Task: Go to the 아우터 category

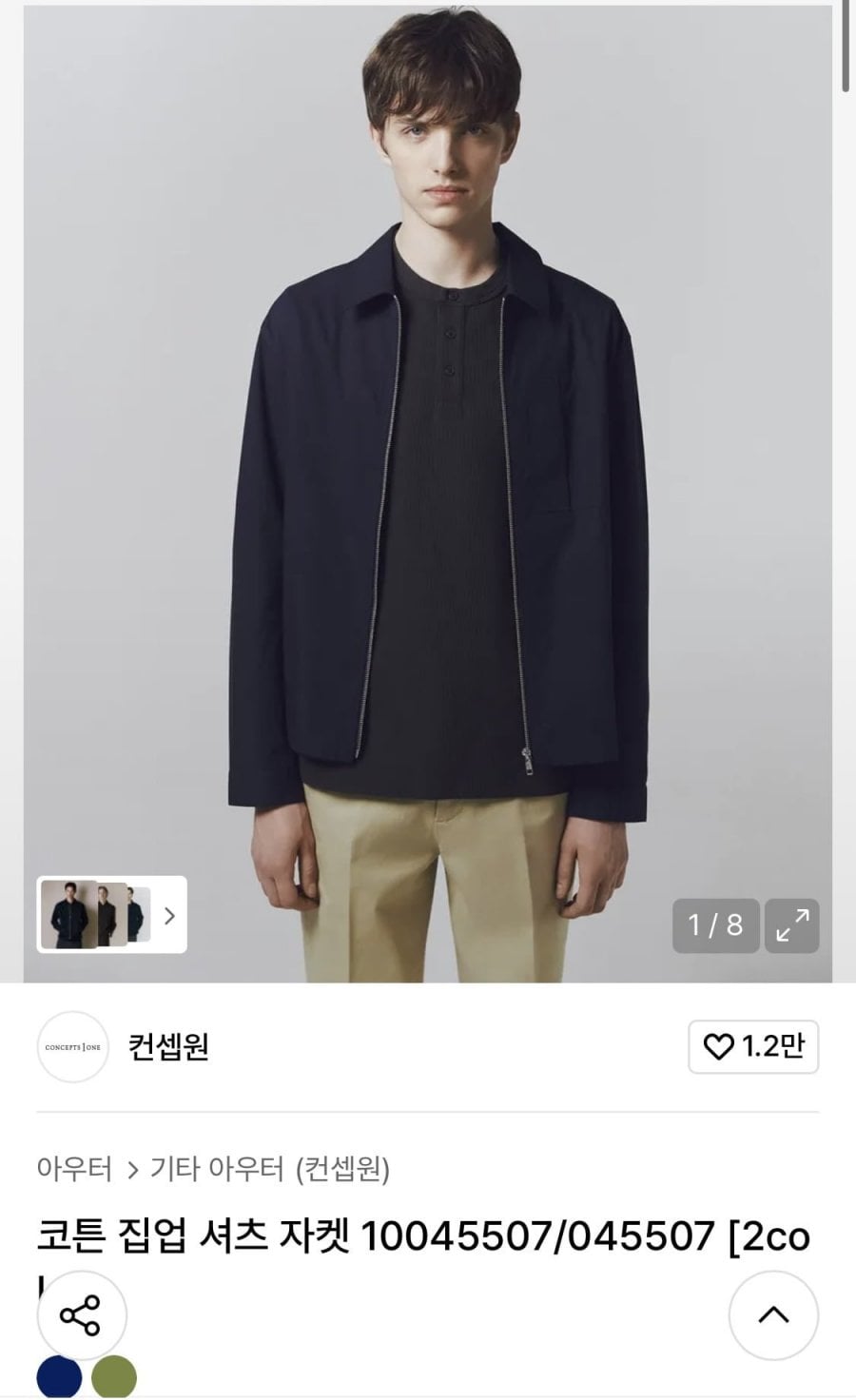Action: coord(74,1168)
